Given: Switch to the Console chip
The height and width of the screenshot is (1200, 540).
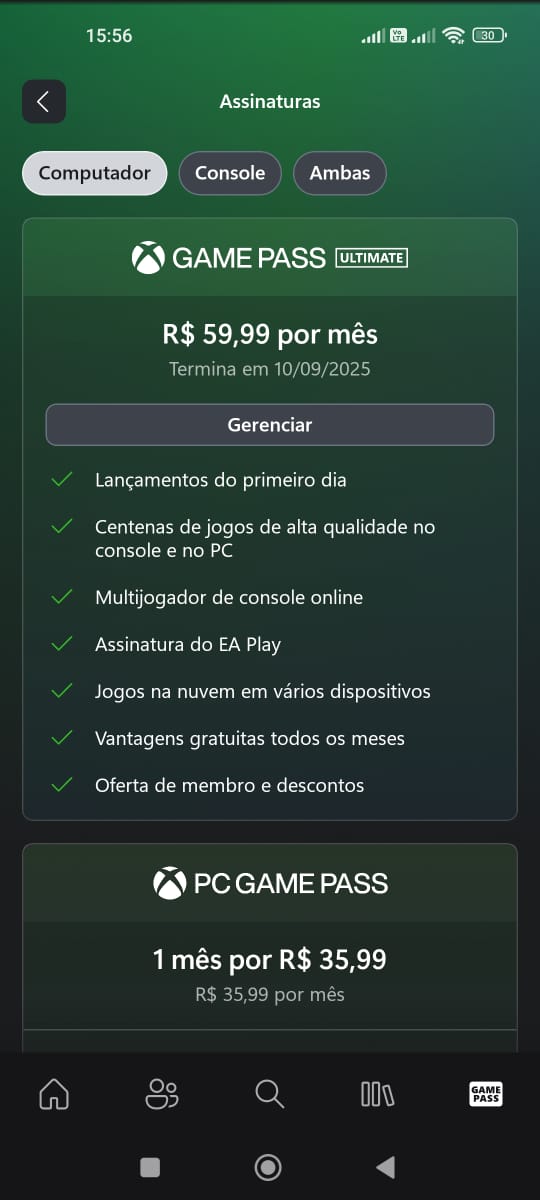Looking at the screenshot, I should coord(230,173).
